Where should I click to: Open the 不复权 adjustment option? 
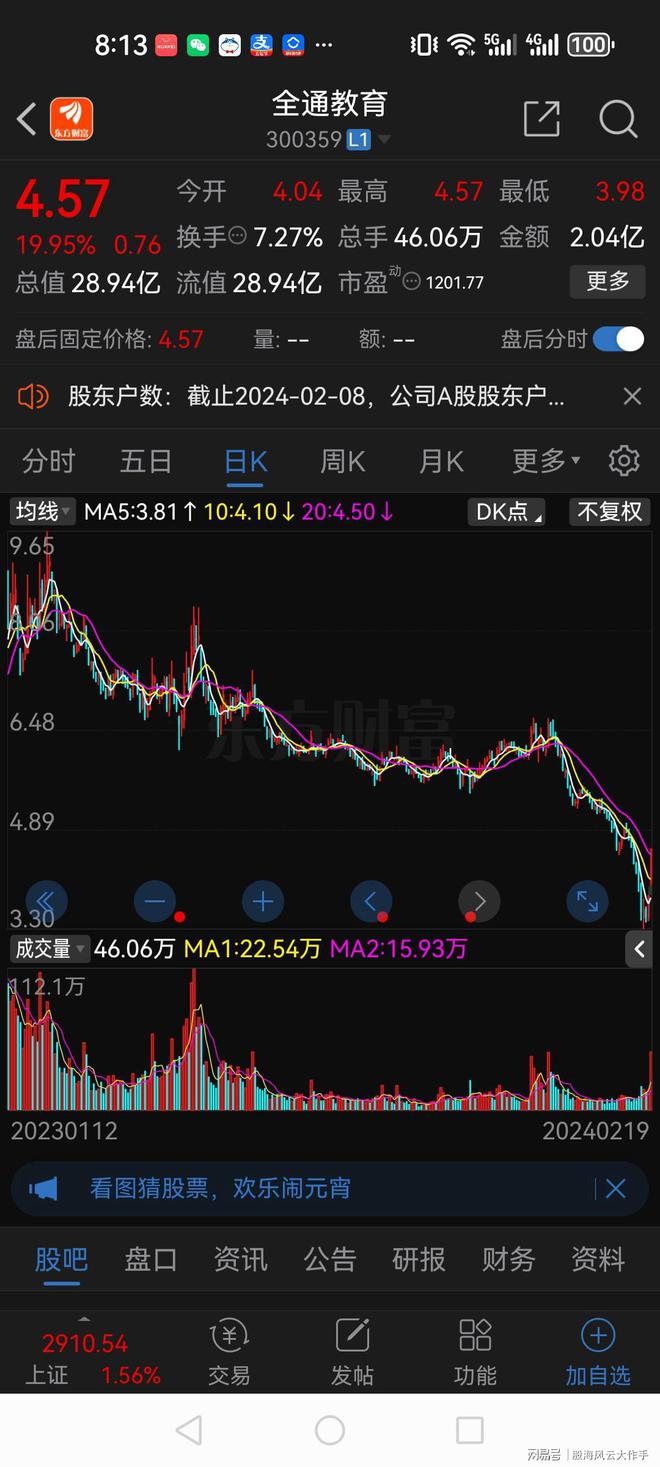609,512
